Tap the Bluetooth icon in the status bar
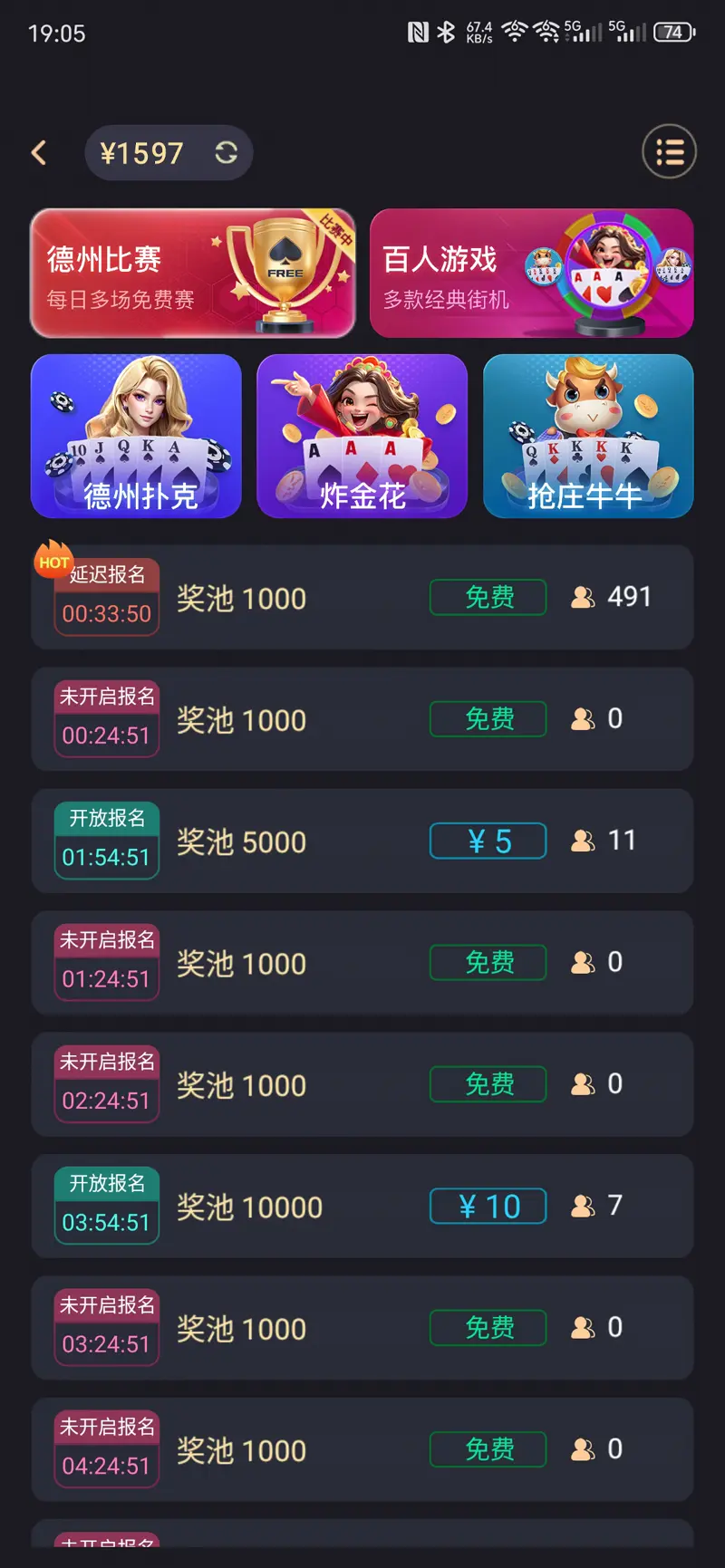Image resolution: width=725 pixels, height=1568 pixels. point(445,32)
